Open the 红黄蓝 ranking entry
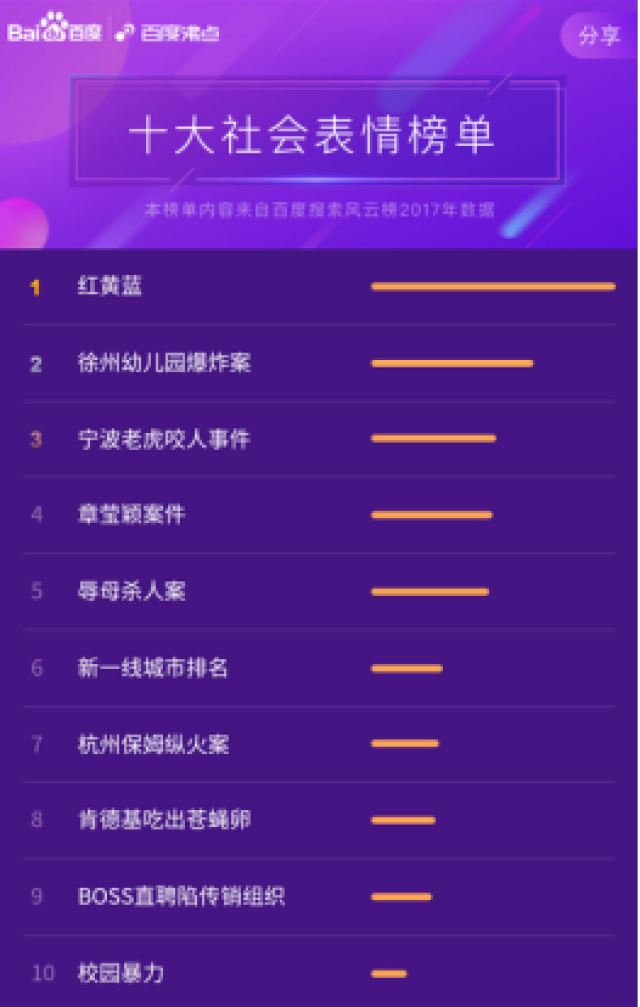This screenshot has height=1007, width=640. pos(110,287)
